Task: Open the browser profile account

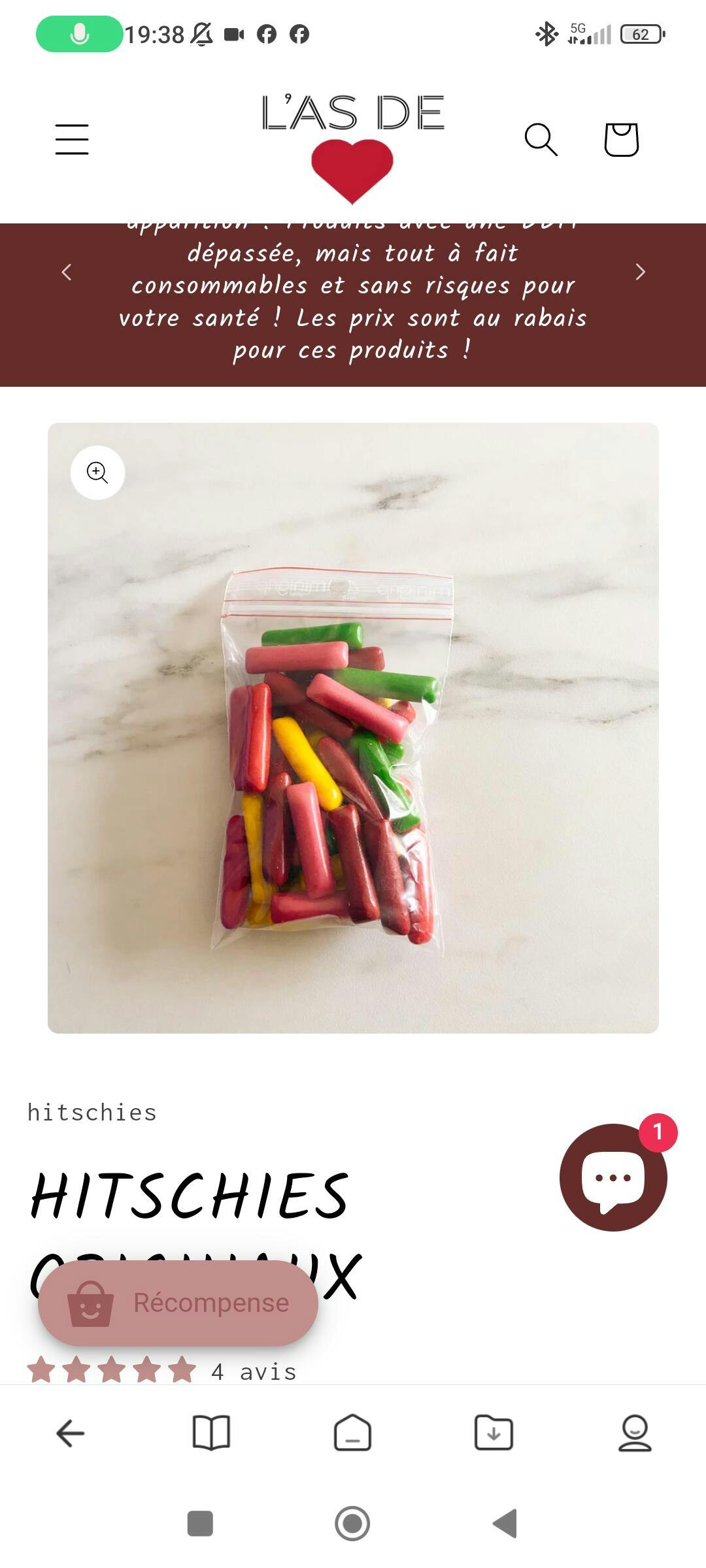Action: point(635,1433)
